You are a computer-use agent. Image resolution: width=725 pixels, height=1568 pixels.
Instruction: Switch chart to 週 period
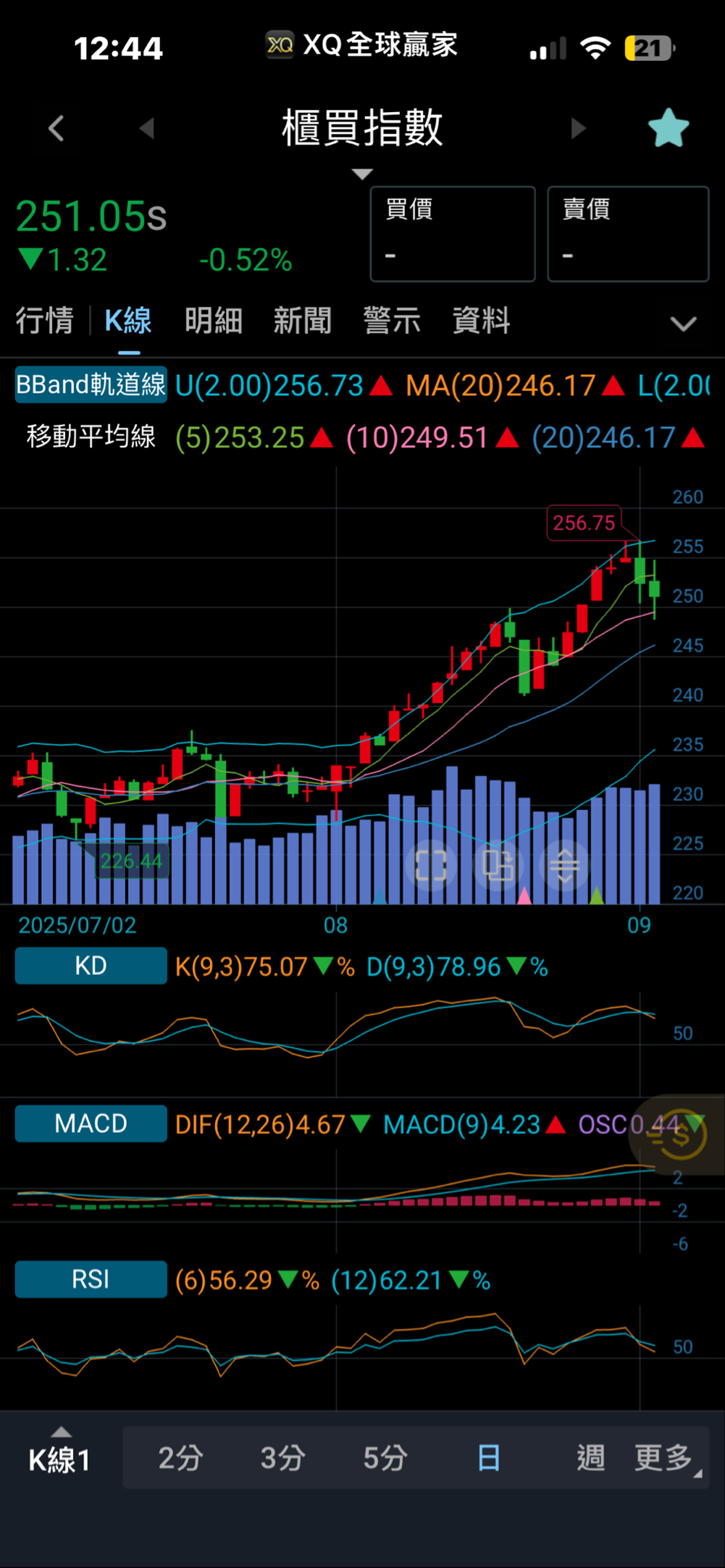(x=590, y=1458)
